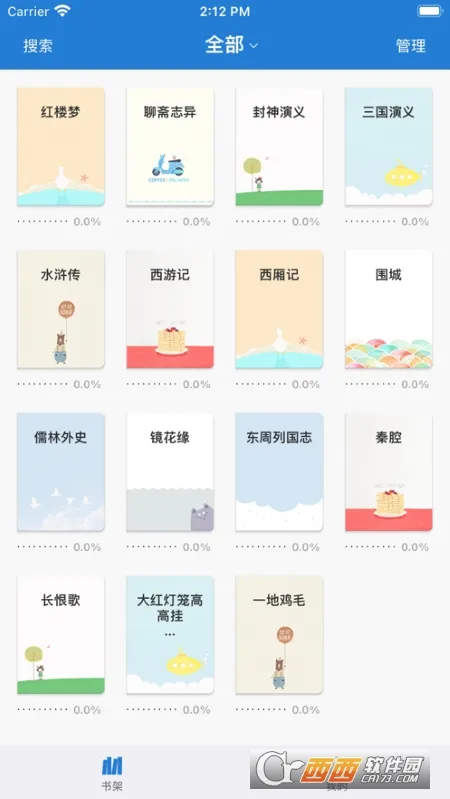This screenshot has height=799, width=450.
Task: Switch to the 书架 tab
Action: click(112, 774)
